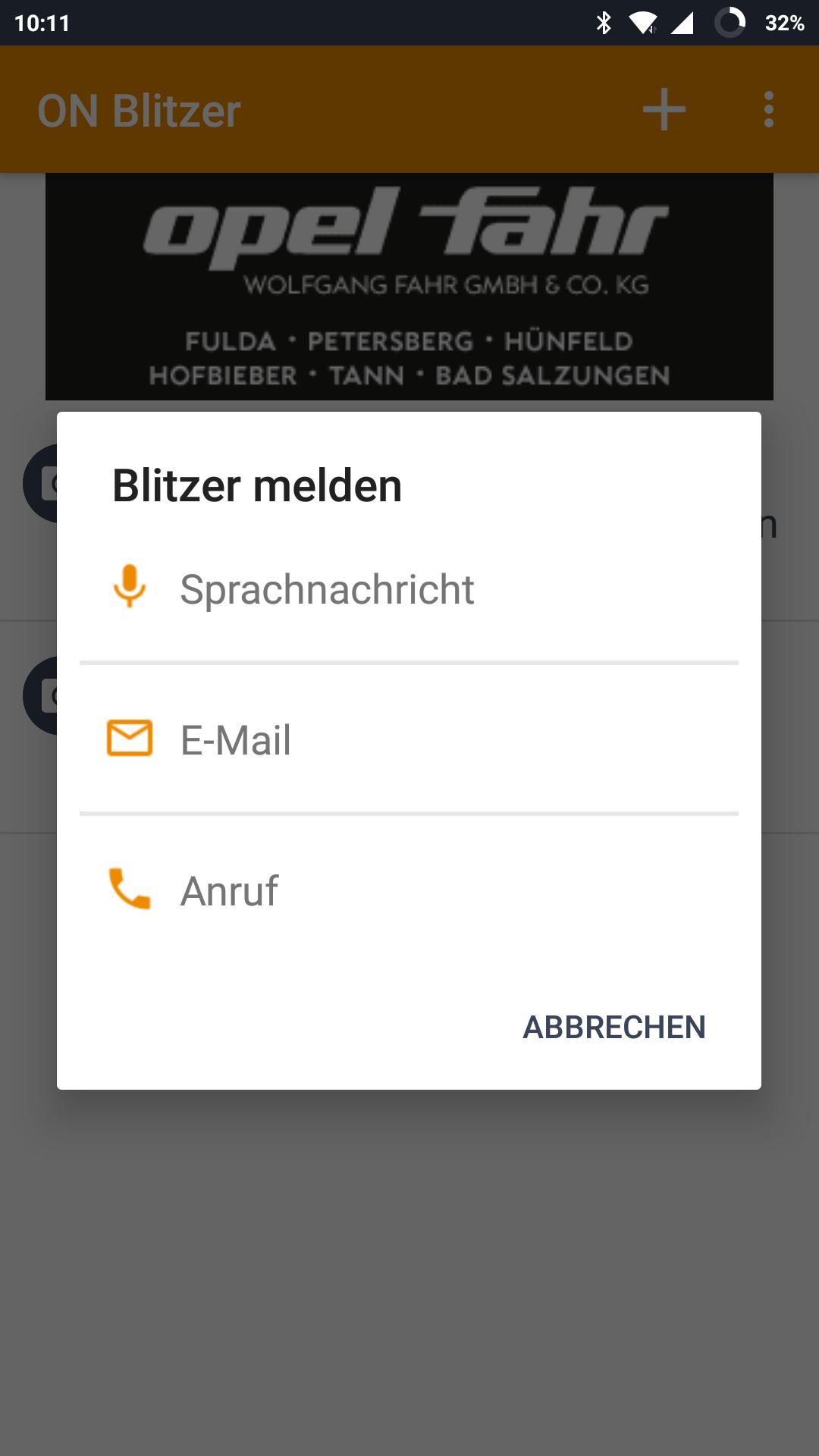Open the opel fahr advertisement banner

point(409,288)
